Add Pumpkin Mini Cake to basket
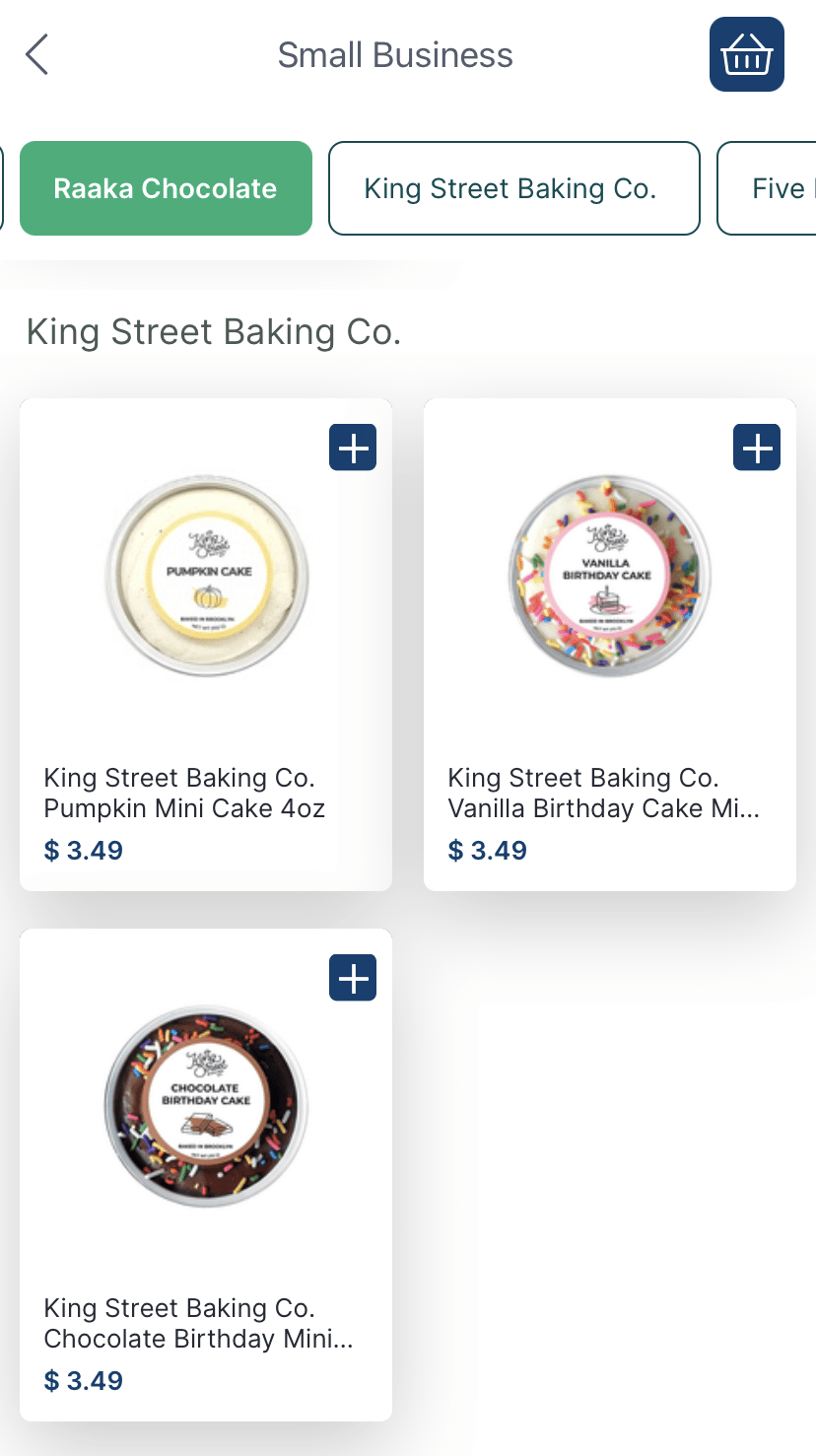The width and height of the screenshot is (816, 1456). pos(353,448)
